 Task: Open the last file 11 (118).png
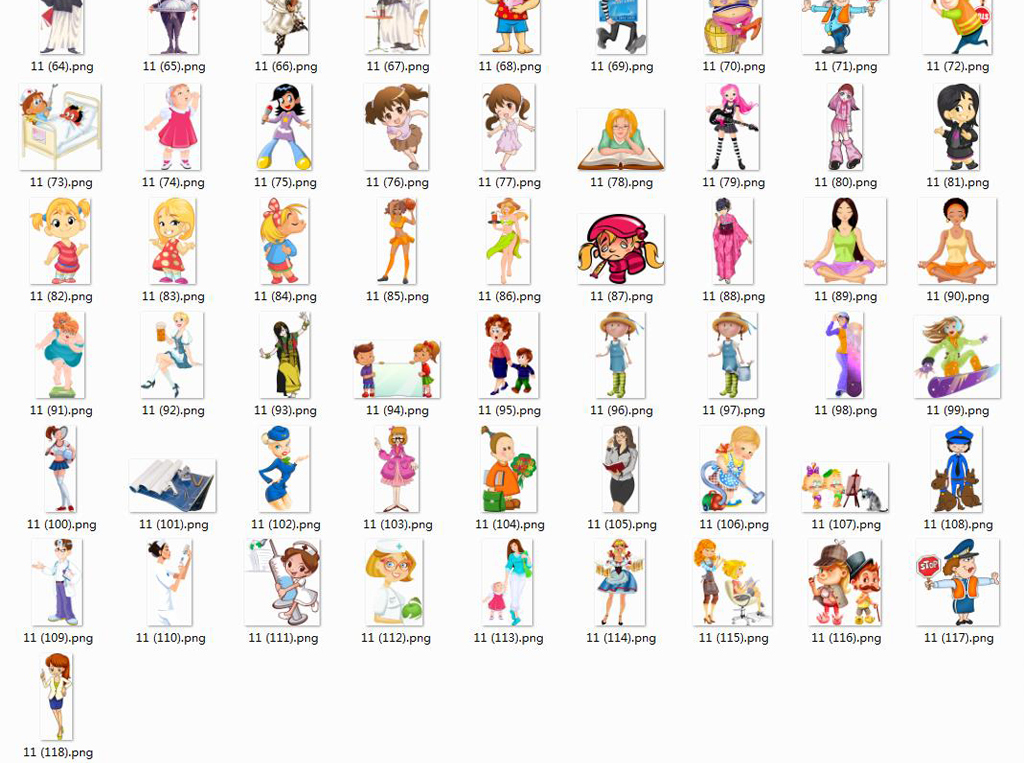57,696
